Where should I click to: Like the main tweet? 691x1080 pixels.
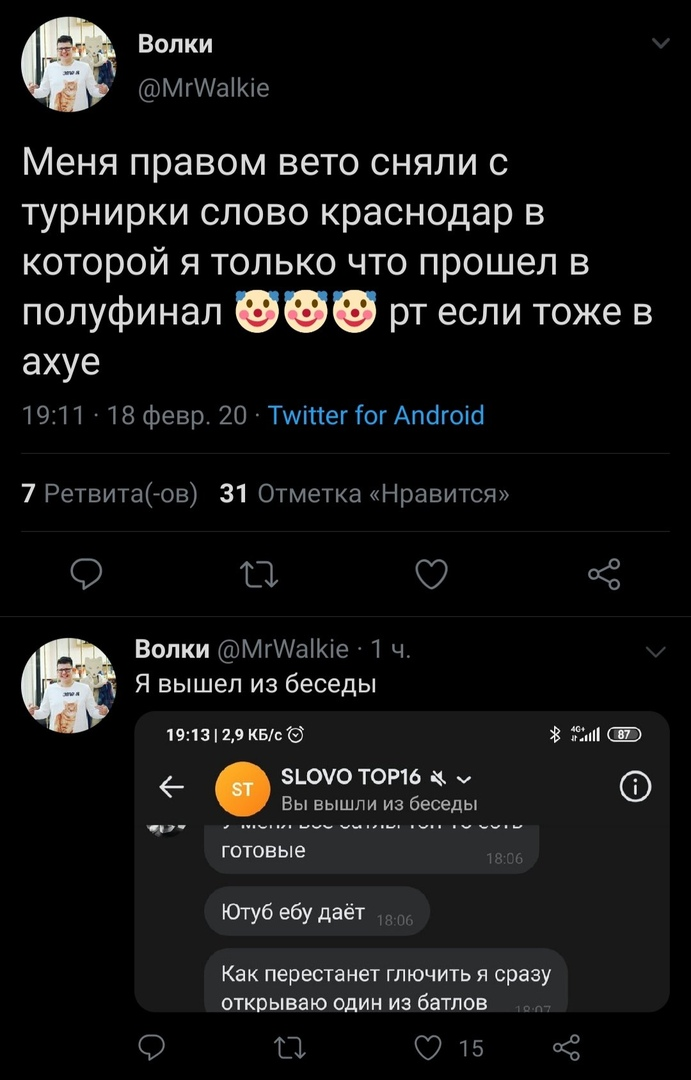tap(431, 574)
